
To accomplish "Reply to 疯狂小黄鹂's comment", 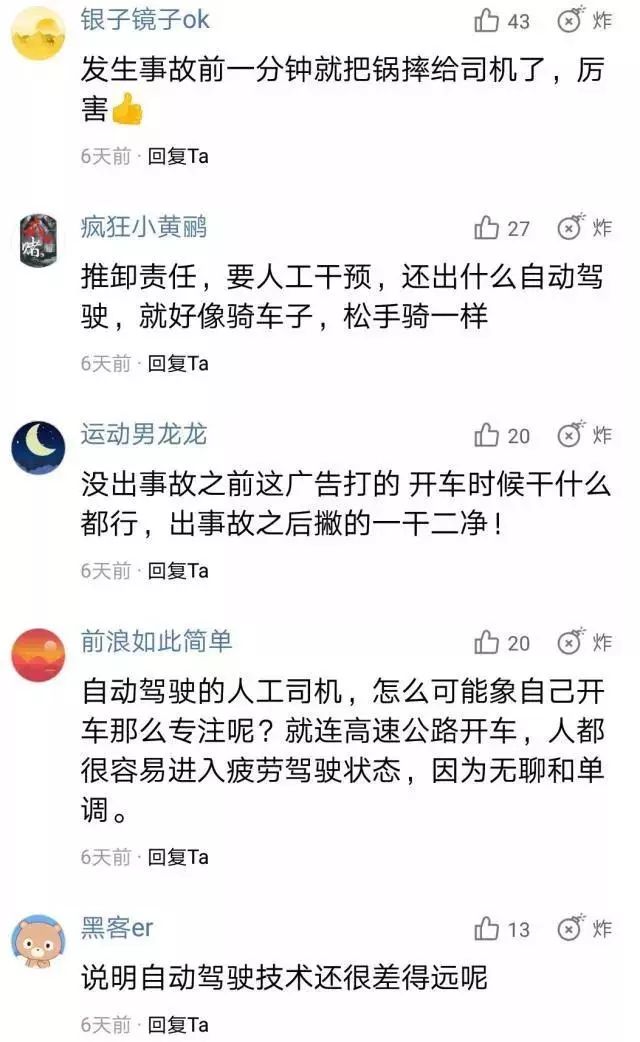I will 178,363.
